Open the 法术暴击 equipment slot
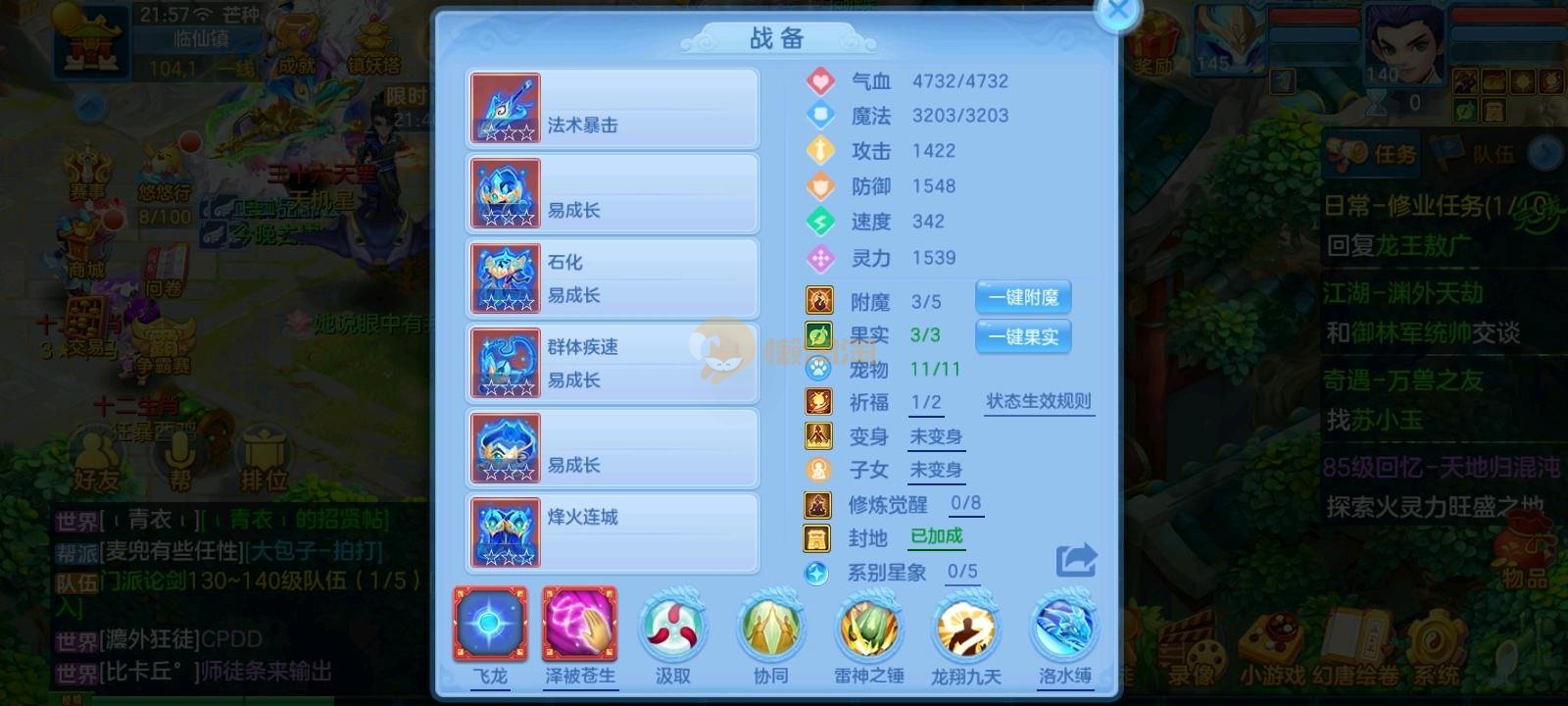 click(612, 109)
